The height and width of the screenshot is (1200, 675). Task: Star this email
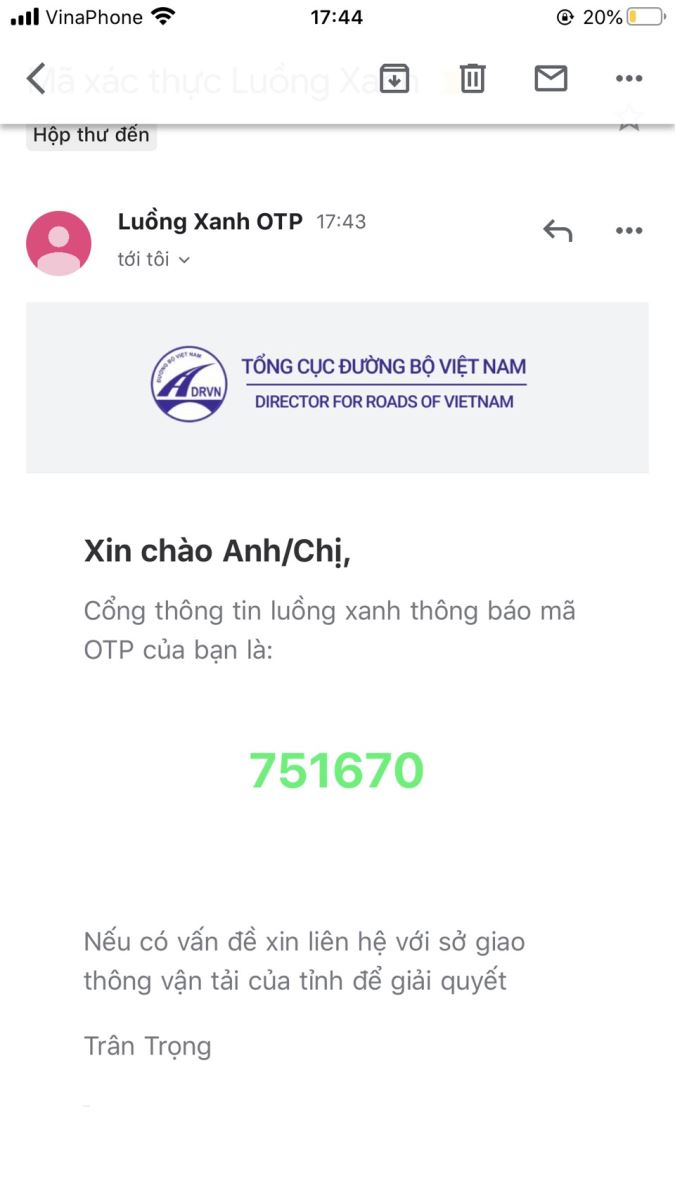coord(629,119)
